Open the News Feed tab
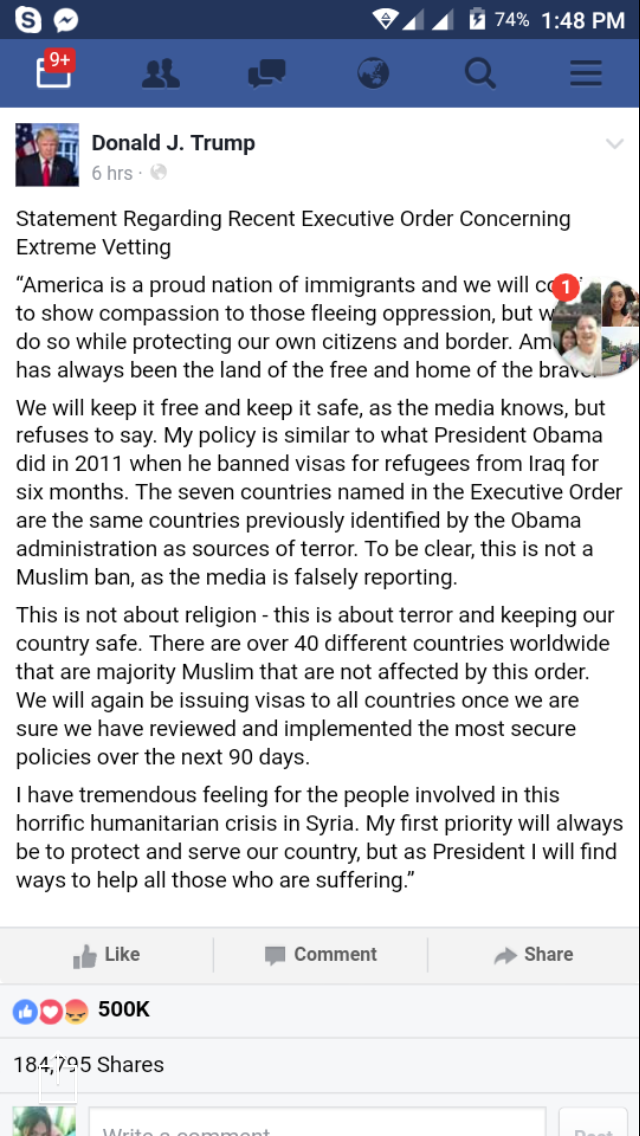This screenshot has height=1136, width=640. pyautogui.click(x=54, y=72)
